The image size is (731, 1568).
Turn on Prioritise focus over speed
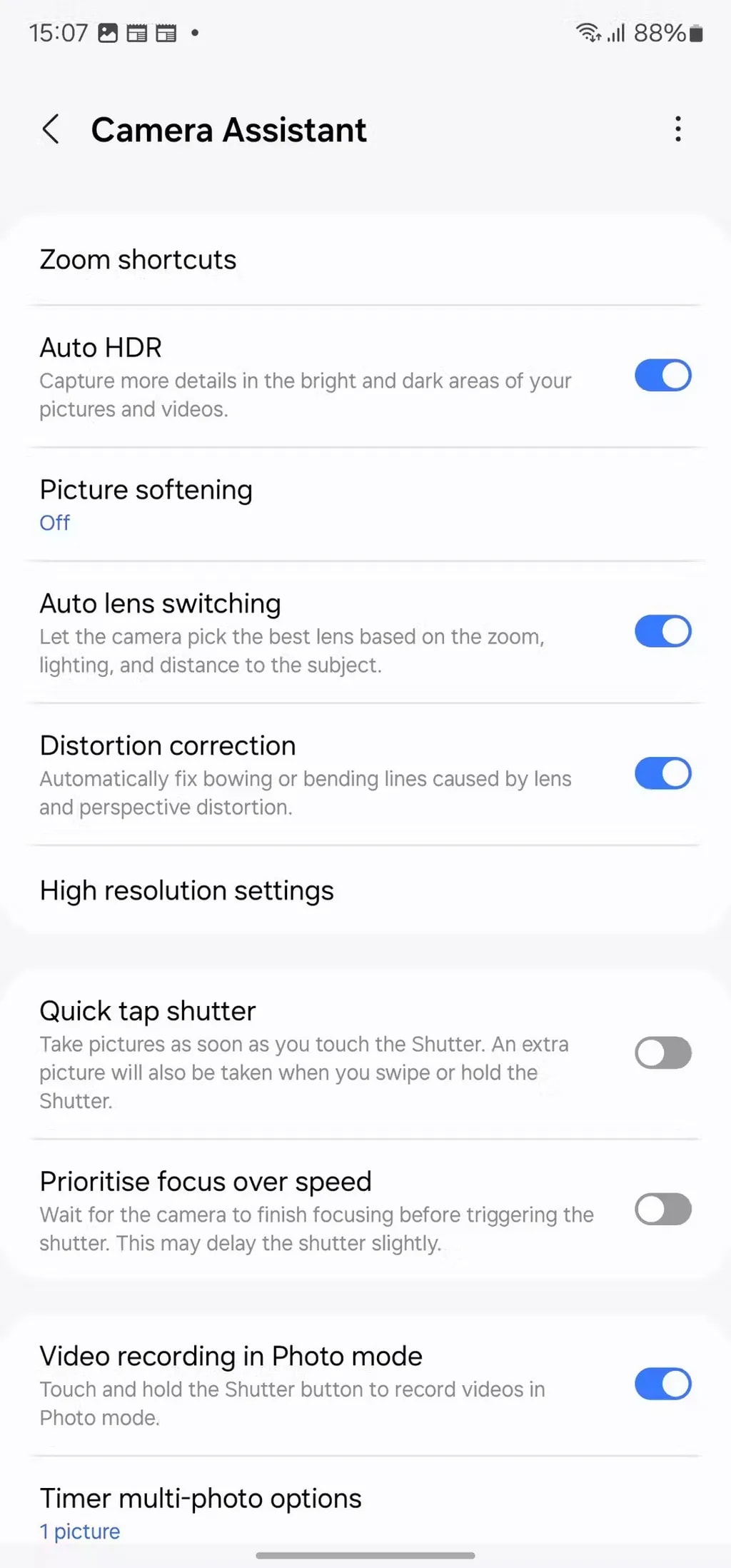coord(662,1210)
